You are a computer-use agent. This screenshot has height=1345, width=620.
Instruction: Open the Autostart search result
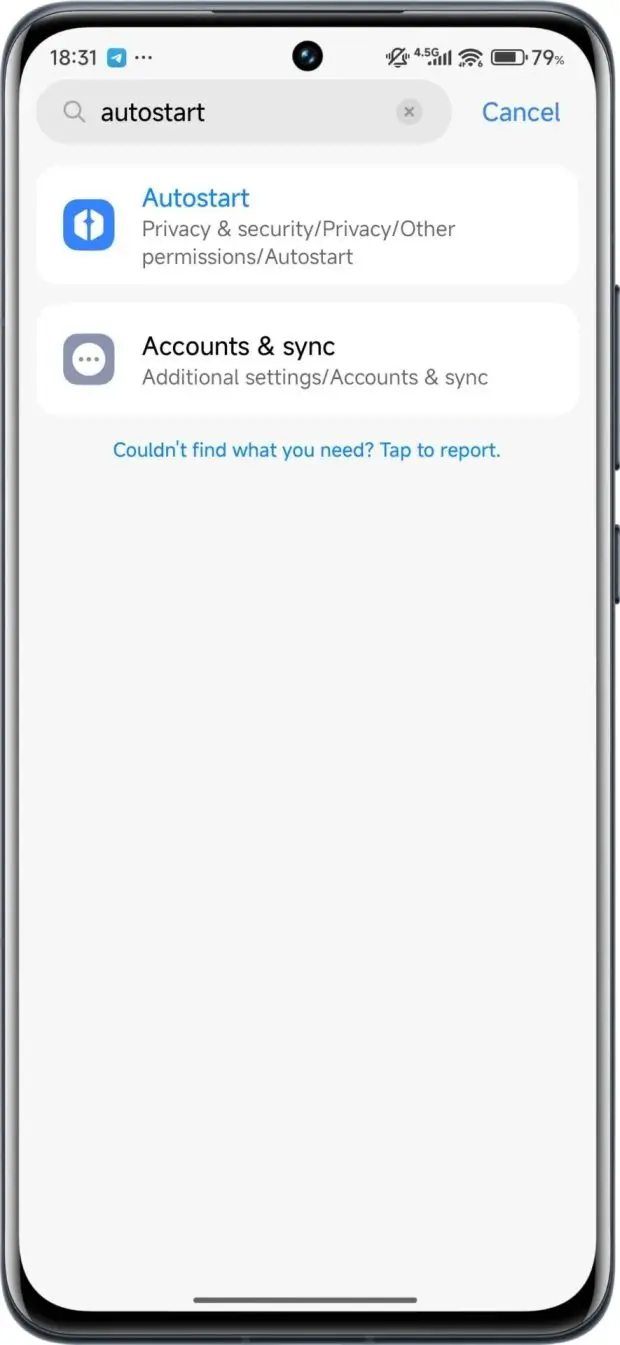point(306,226)
